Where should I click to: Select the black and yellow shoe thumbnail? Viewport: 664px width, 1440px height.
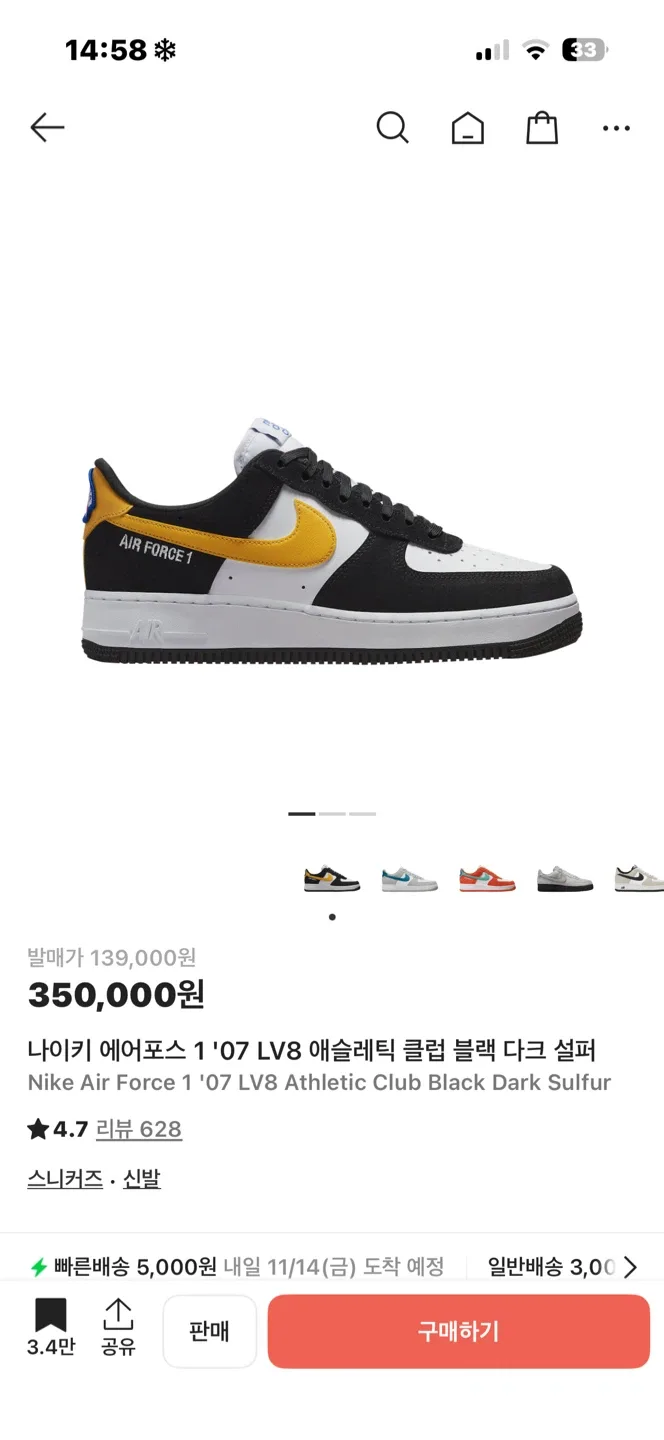[331, 879]
